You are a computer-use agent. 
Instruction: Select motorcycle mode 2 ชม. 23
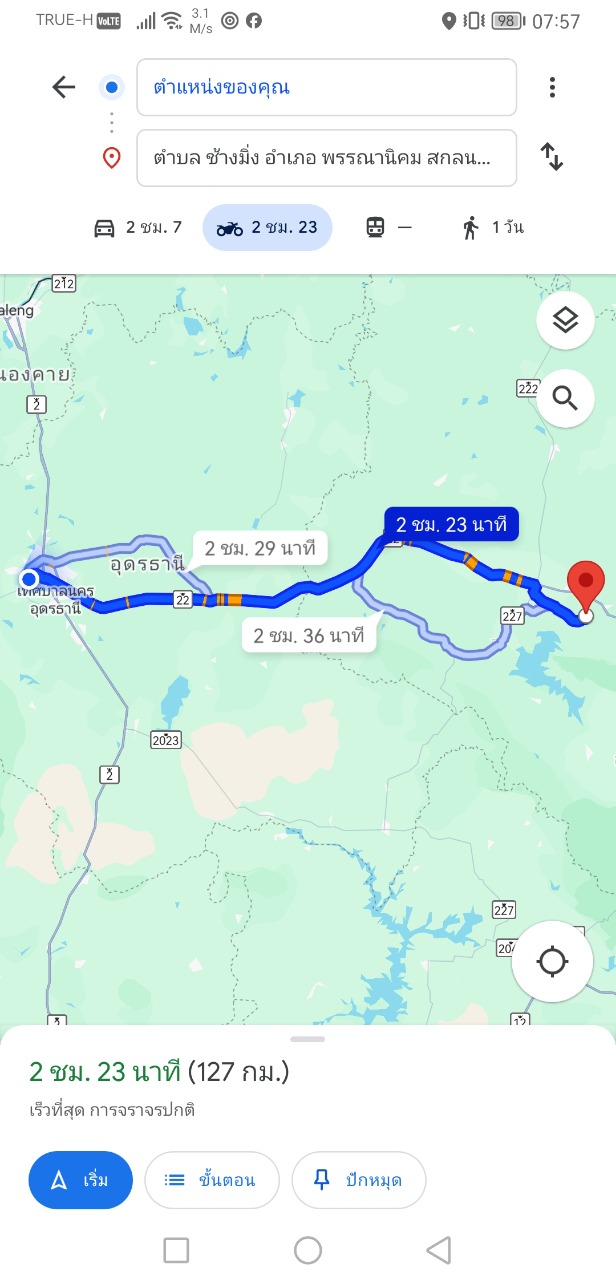267,228
